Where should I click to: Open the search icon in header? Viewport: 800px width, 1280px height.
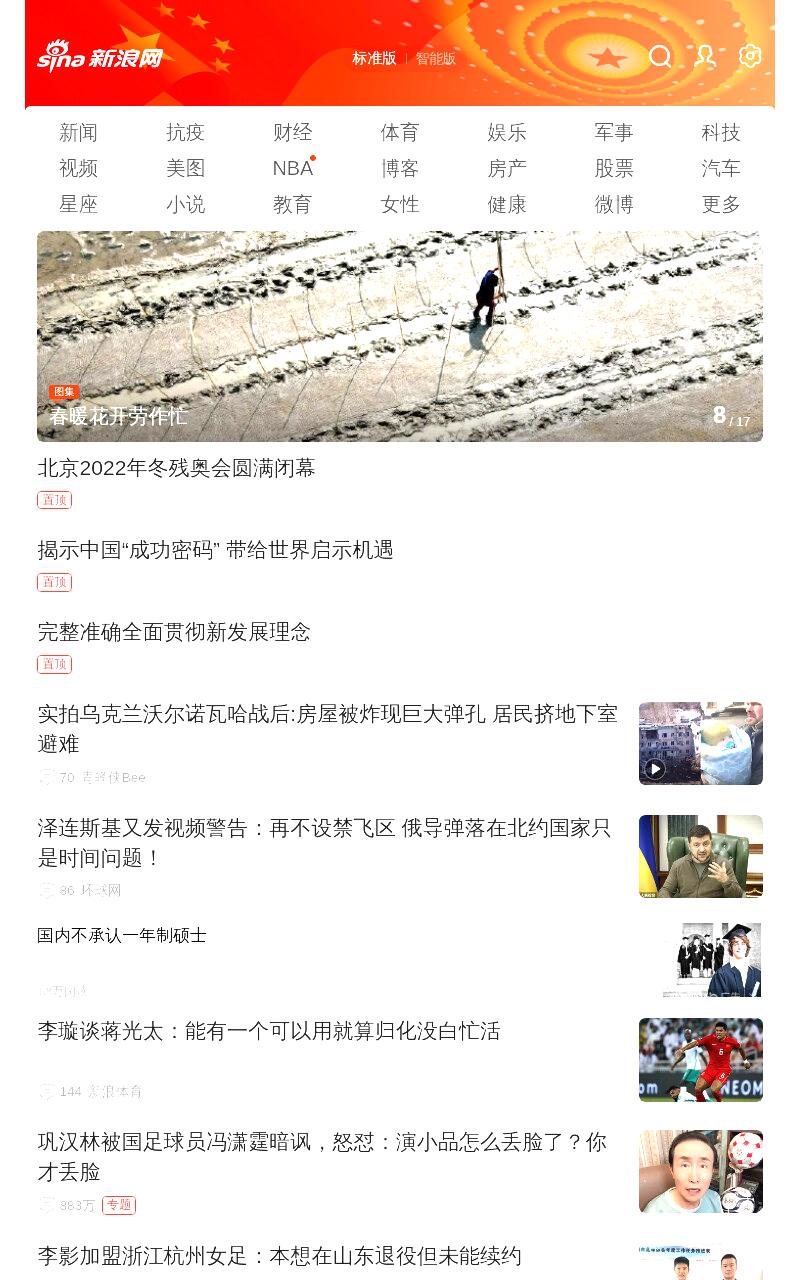660,57
